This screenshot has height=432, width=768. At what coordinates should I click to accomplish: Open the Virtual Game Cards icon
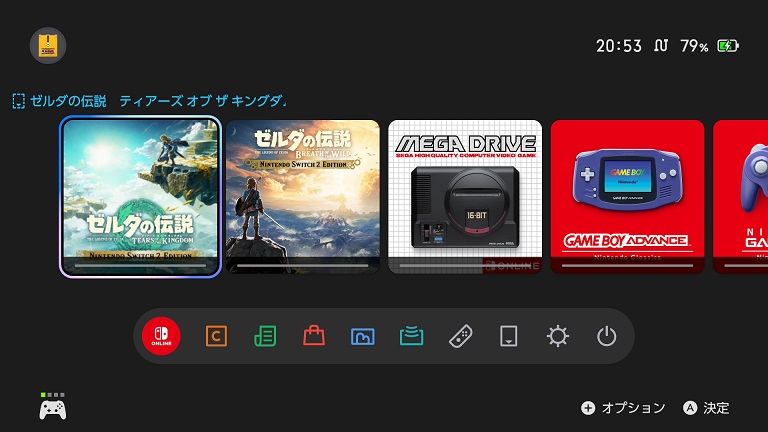pyautogui.click(x=509, y=336)
